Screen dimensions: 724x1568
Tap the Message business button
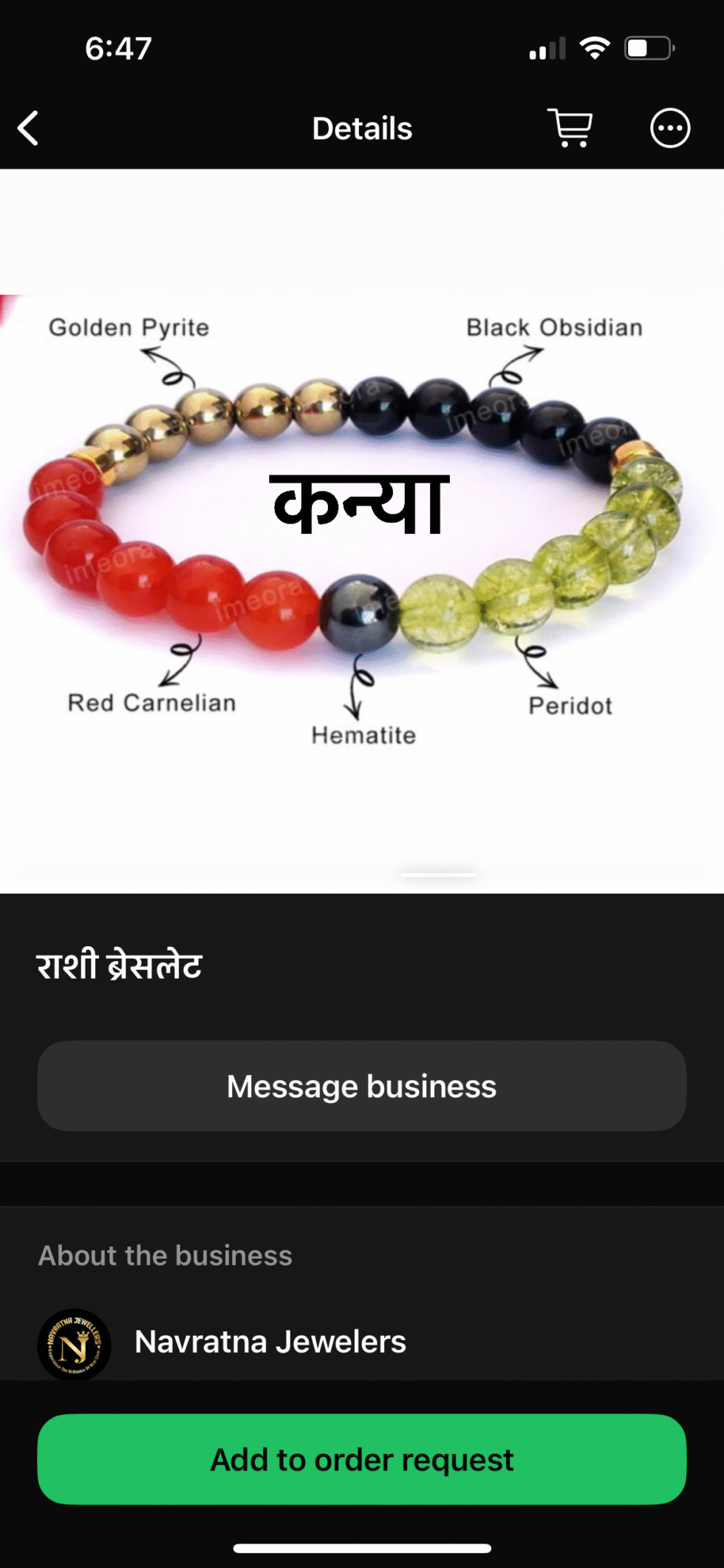point(361,1086)
